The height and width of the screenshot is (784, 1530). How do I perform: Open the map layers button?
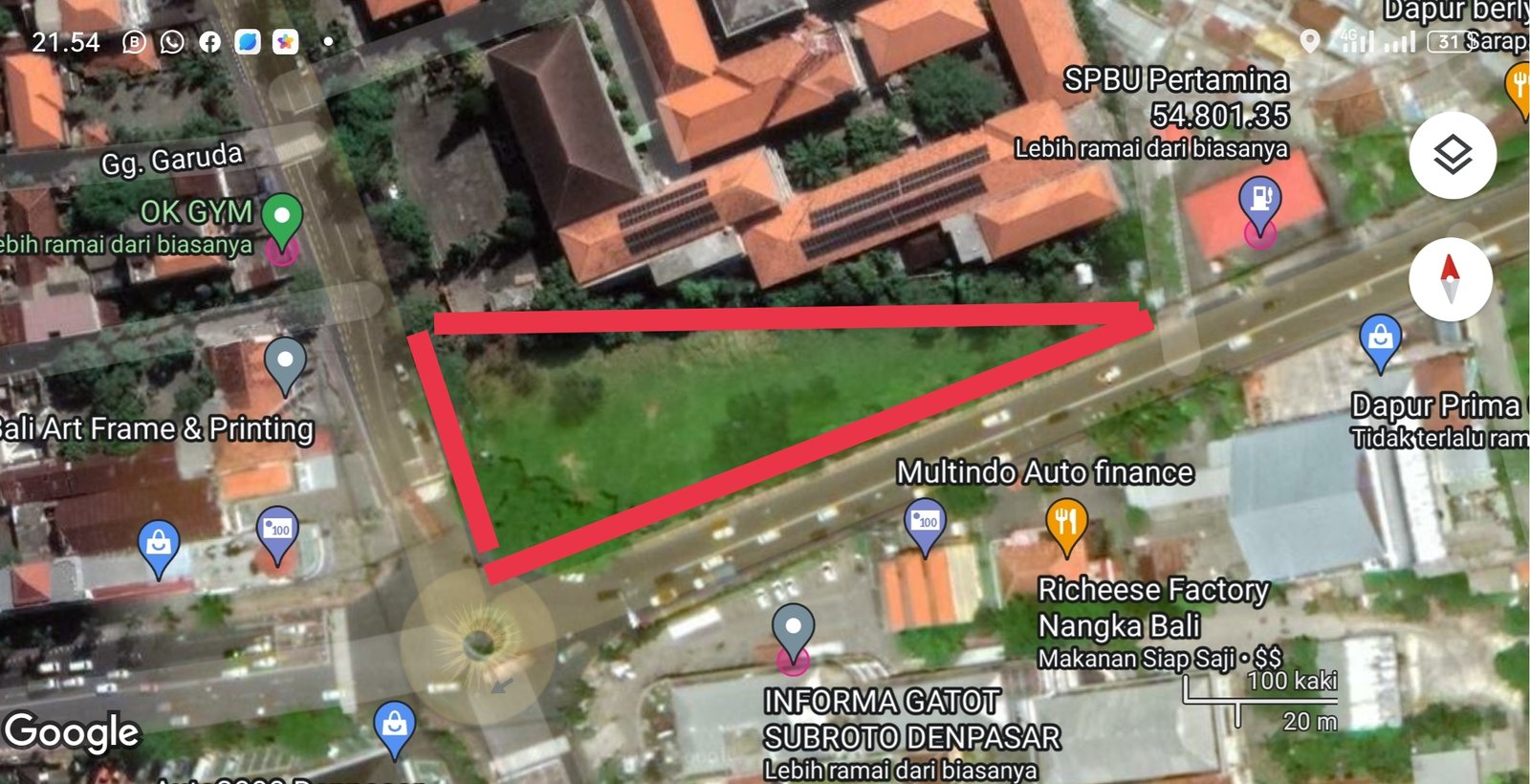pyautogui.click(x=1453, y=155)
